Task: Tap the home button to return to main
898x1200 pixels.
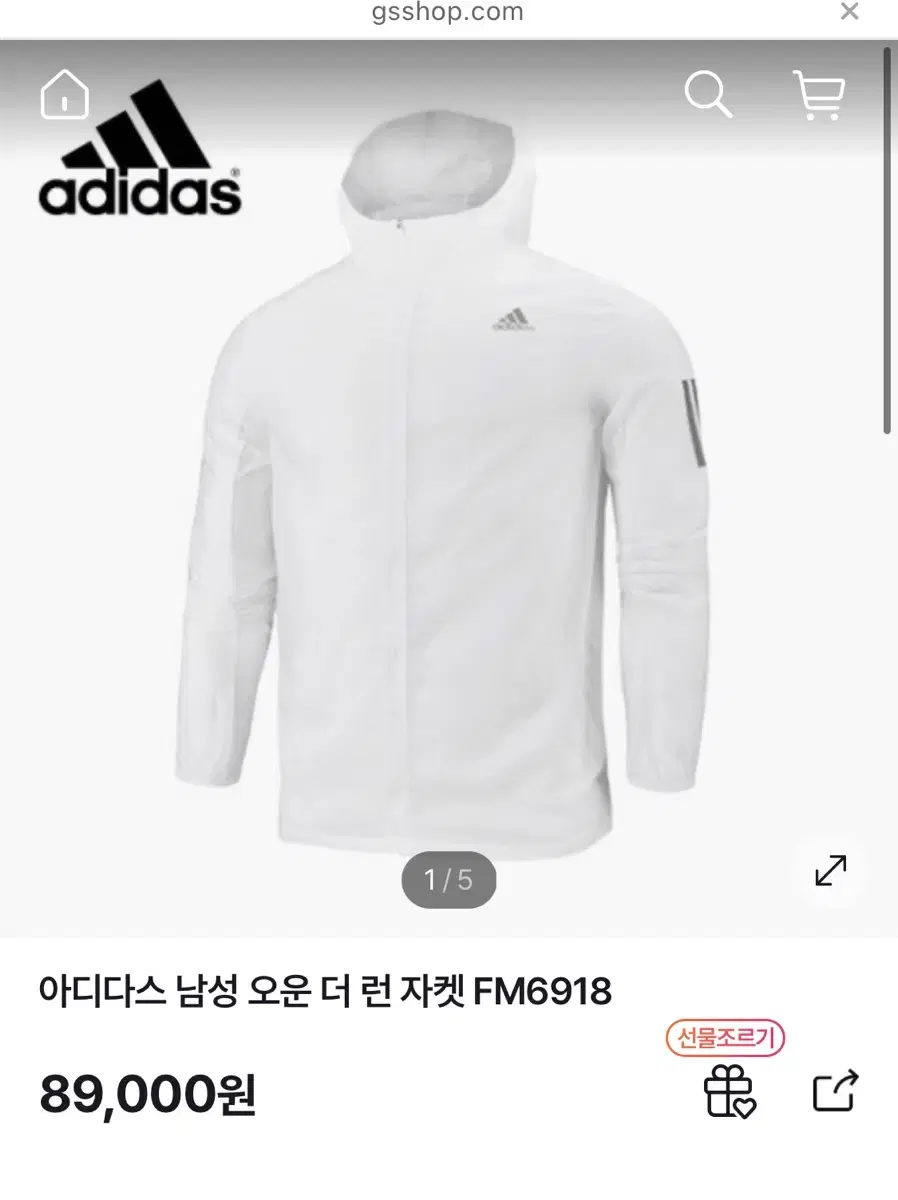Action: click(x=63, y=95)
